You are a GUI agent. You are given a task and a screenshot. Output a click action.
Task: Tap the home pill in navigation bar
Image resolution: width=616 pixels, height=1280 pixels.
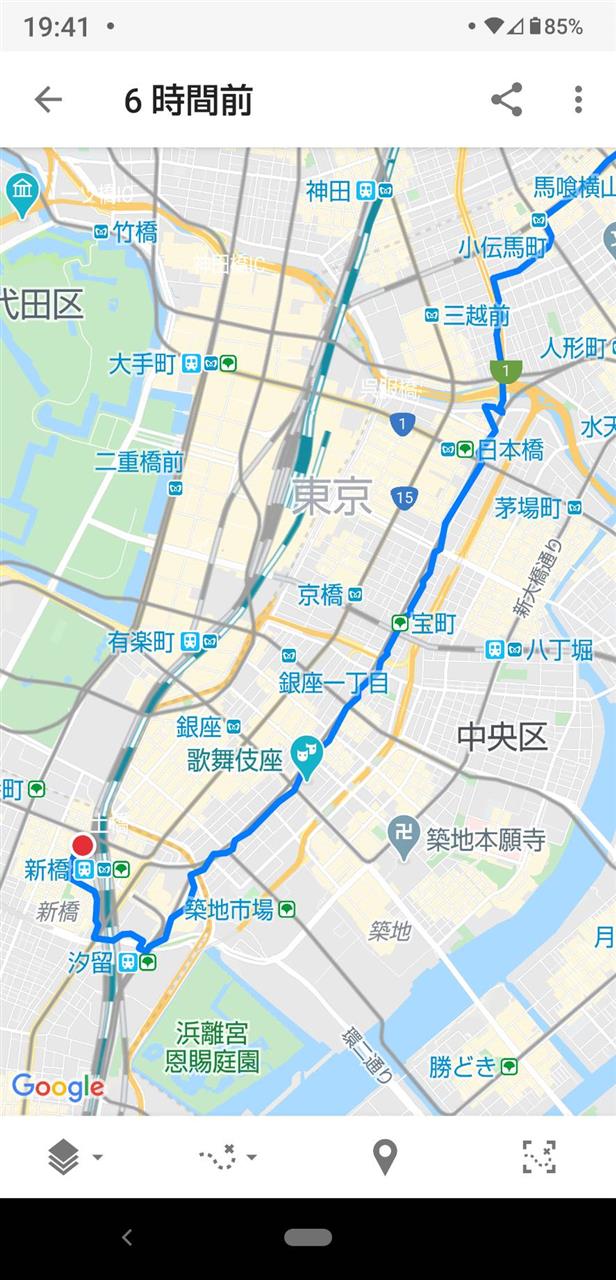click(x=307, y=1237)
